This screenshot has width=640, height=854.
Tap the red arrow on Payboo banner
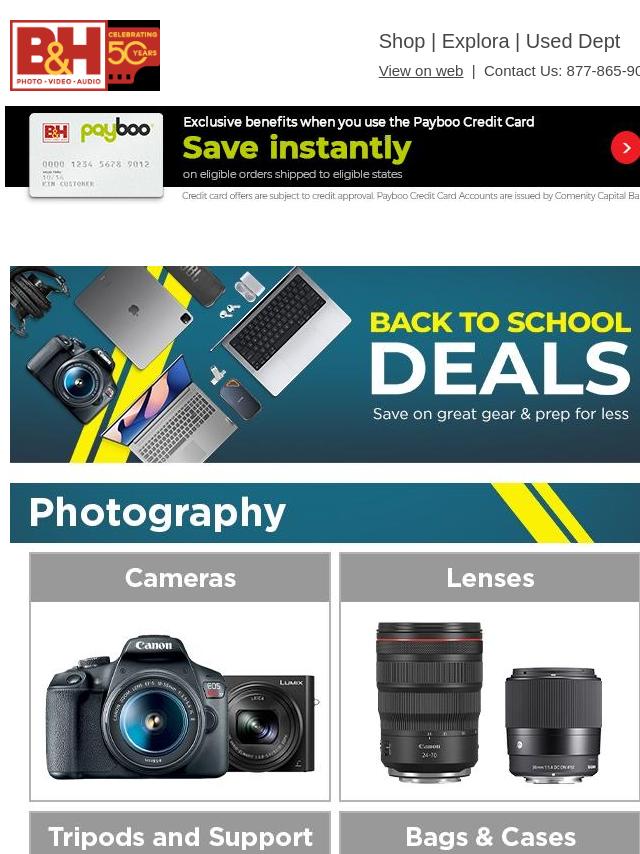(x=625, y=148)
